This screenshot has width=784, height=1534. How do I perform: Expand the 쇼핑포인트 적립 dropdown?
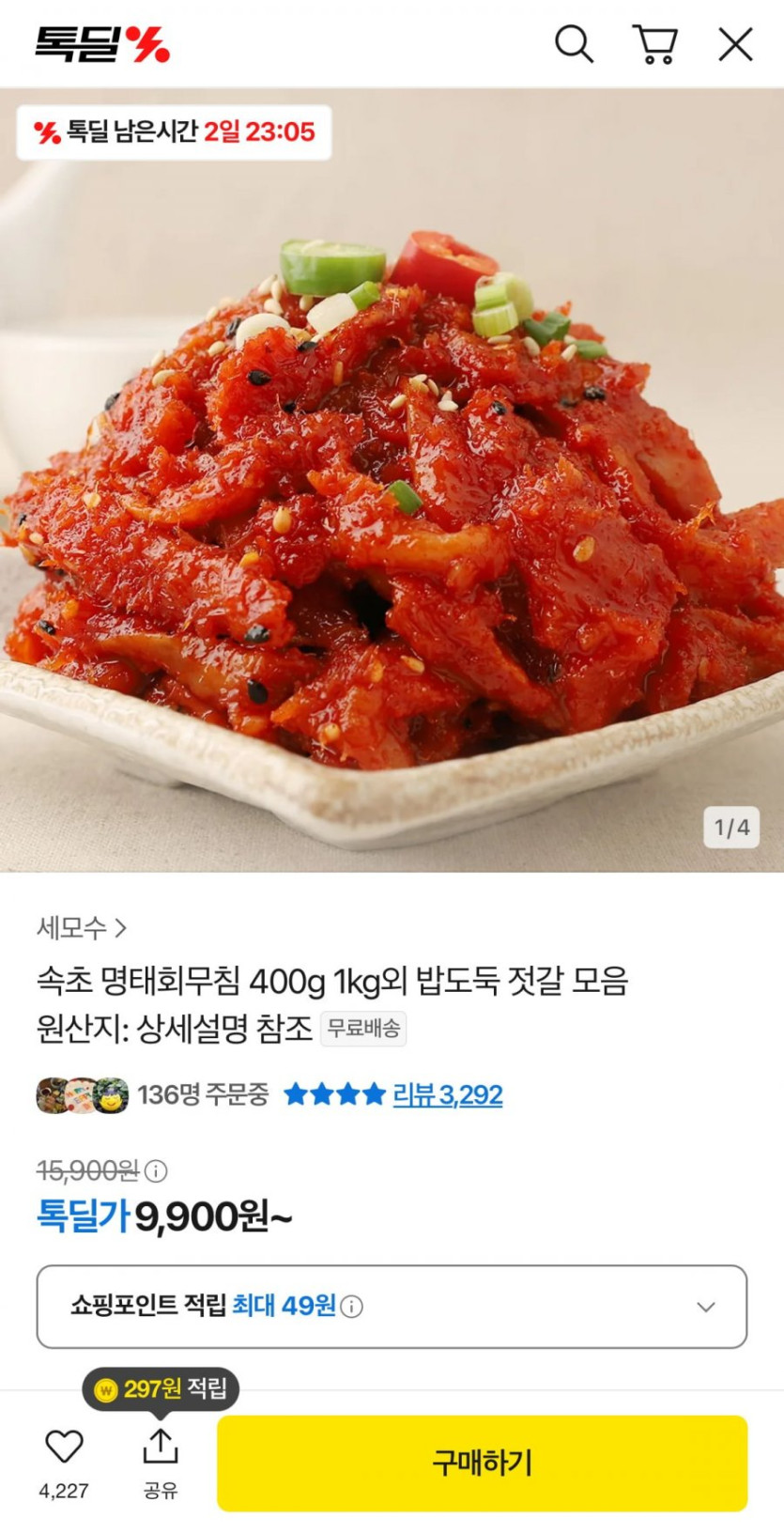pyautogui.click(x=706, y=1307)
